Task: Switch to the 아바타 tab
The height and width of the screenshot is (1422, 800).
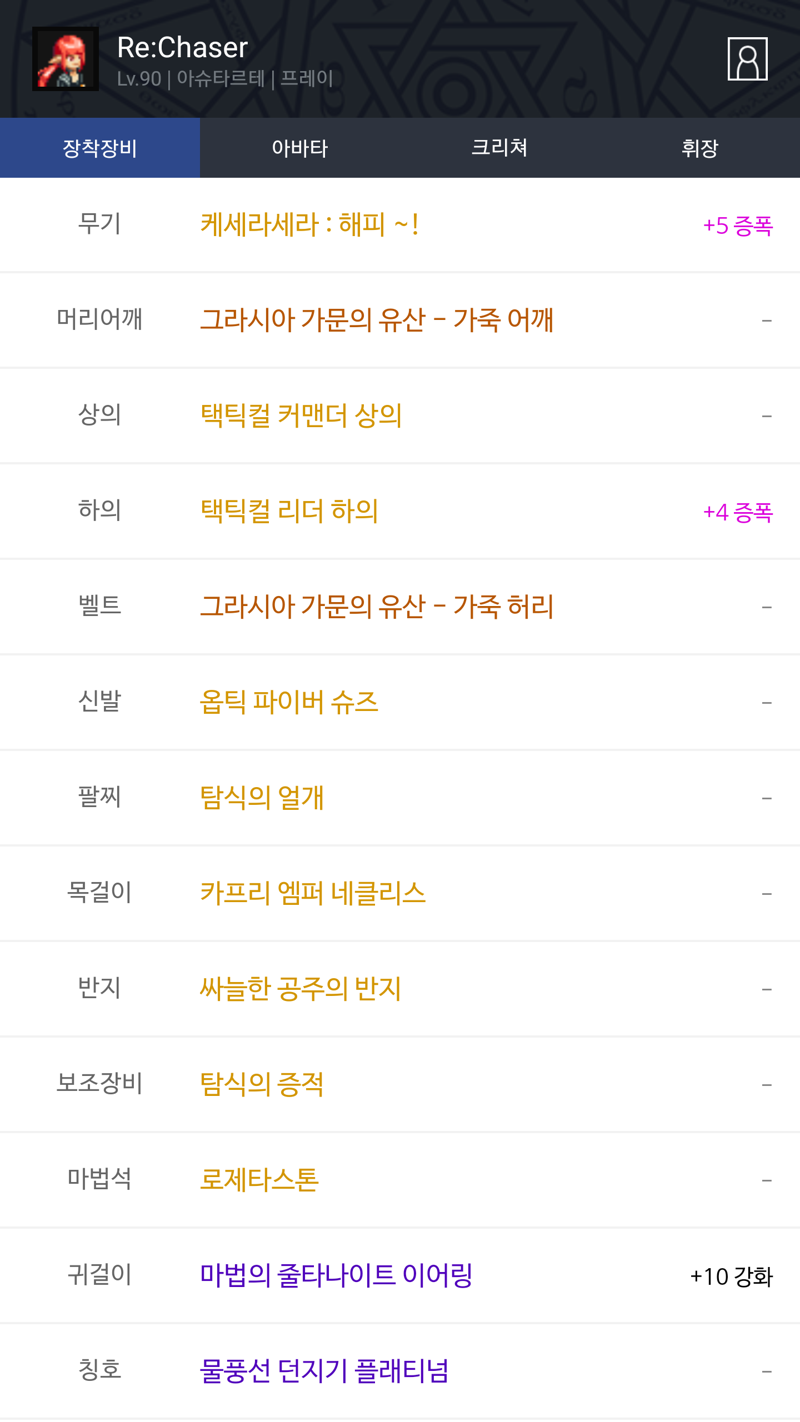Action: coord(300,148)
